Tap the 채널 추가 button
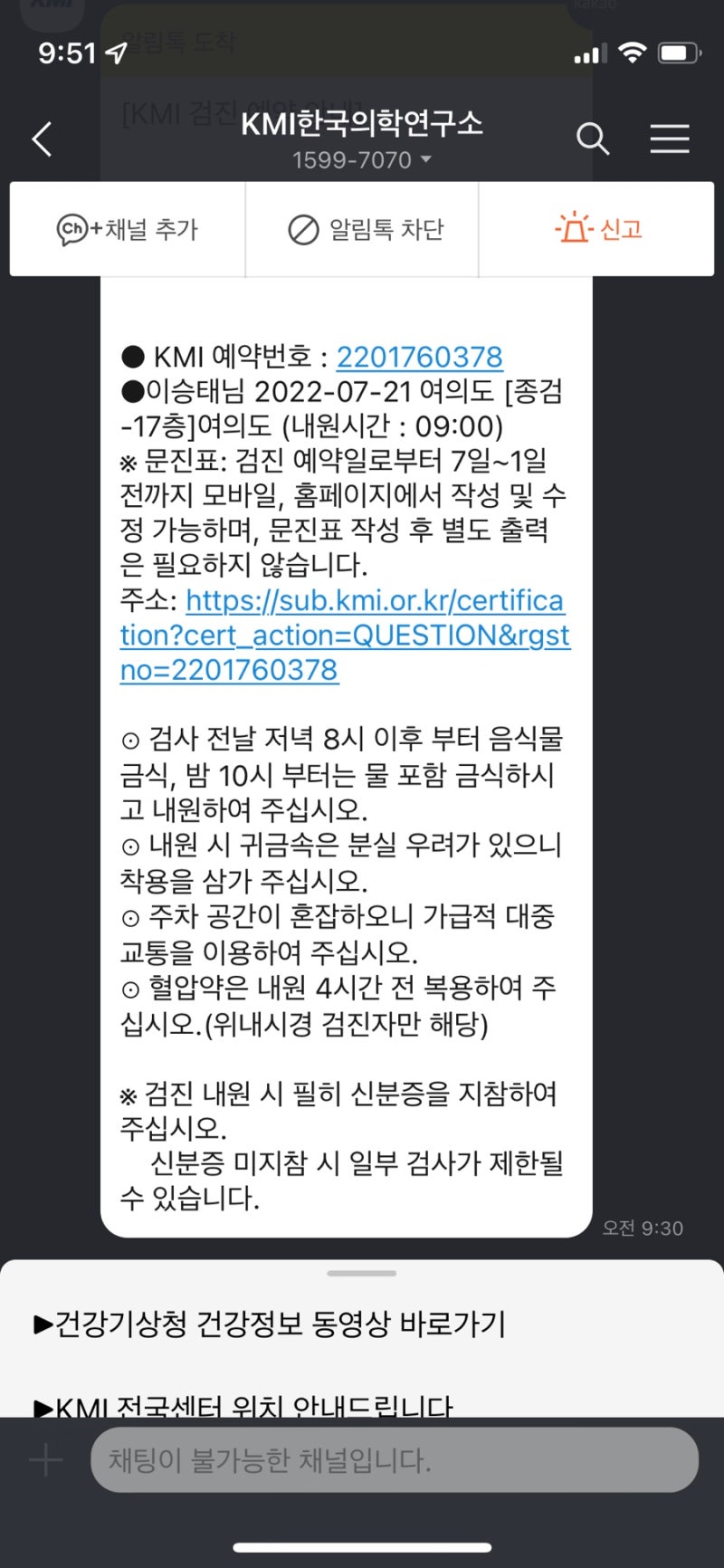The width and height of the screenshot is (724, 1568). tap(128, 229)
